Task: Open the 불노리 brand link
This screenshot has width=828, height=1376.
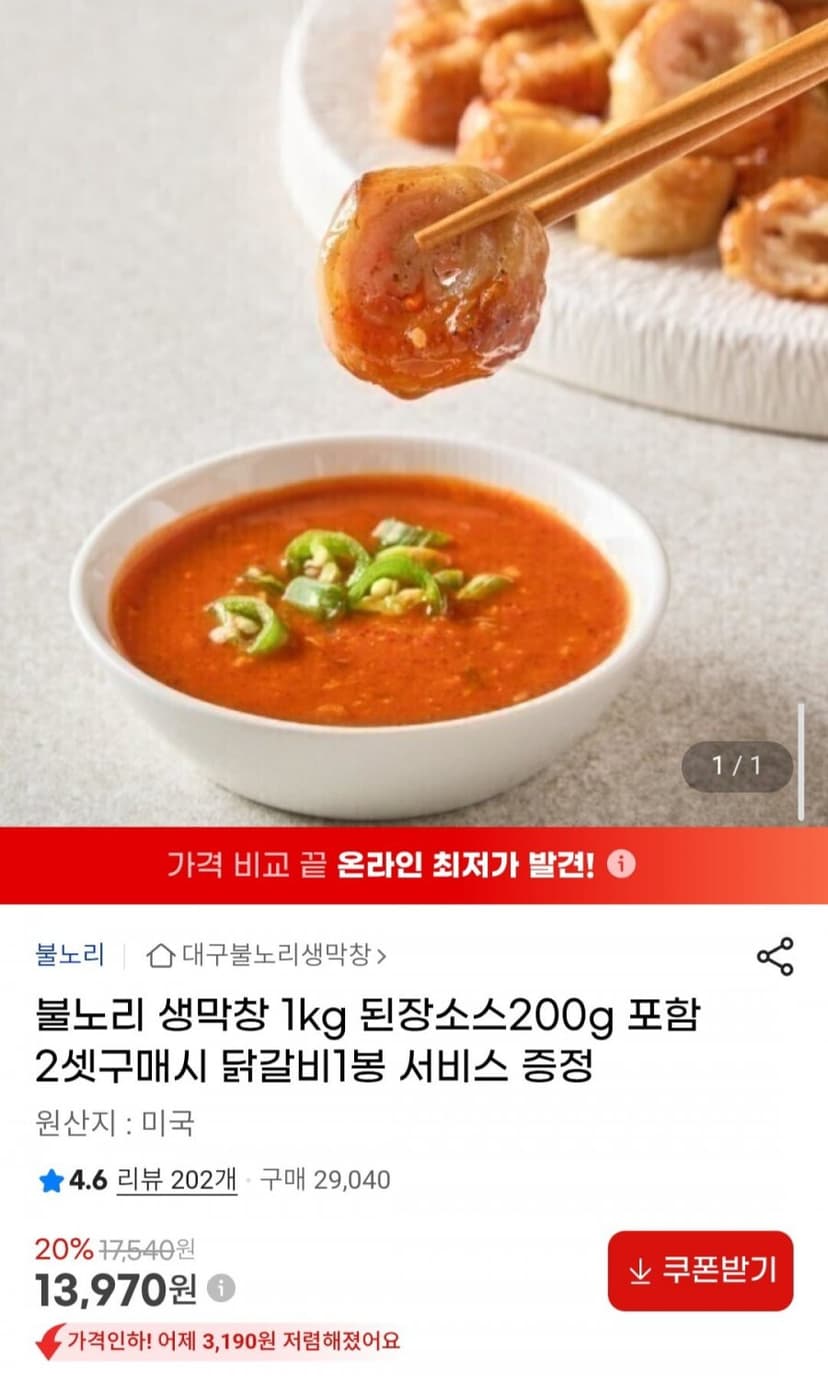Action: [x=70, y=955]
